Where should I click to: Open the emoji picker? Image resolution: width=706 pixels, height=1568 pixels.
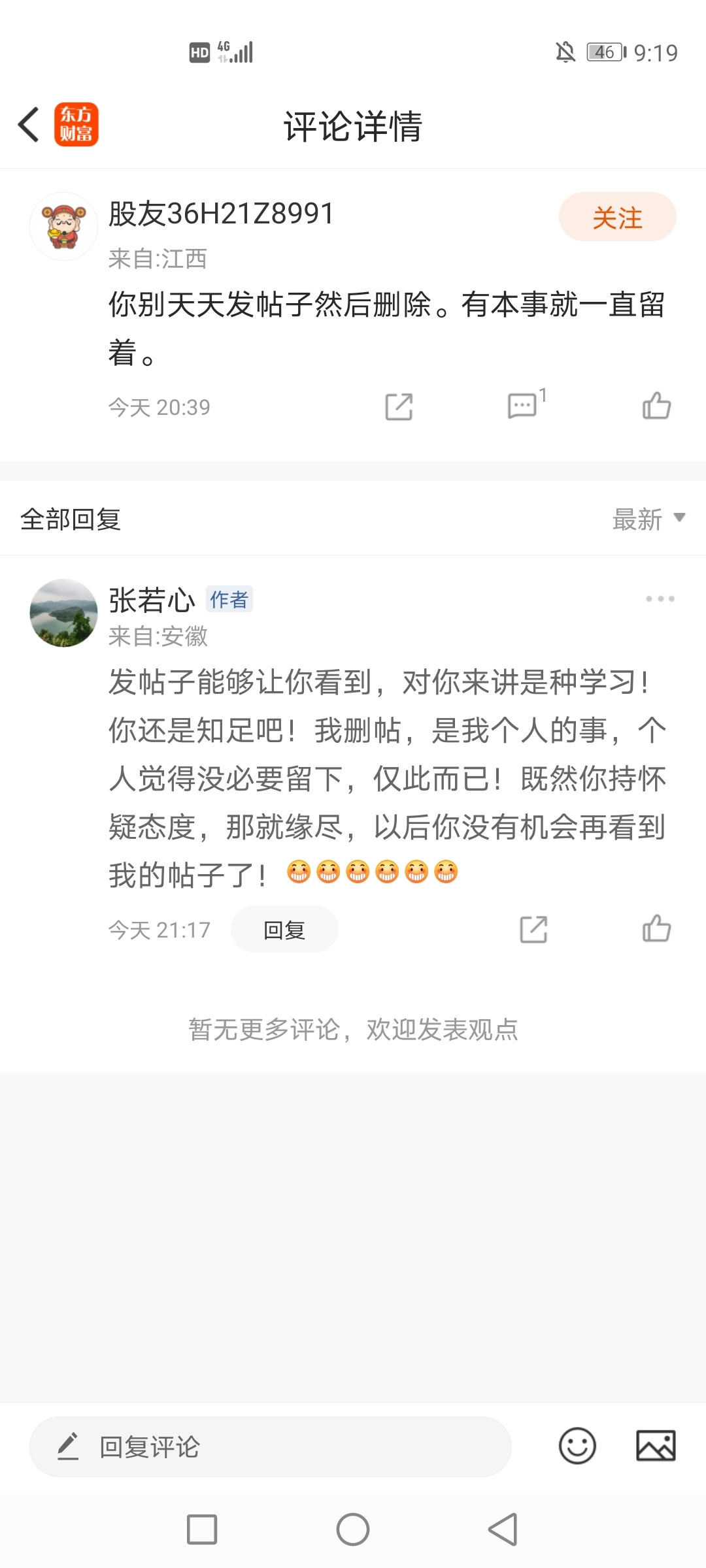(577, 1446)
